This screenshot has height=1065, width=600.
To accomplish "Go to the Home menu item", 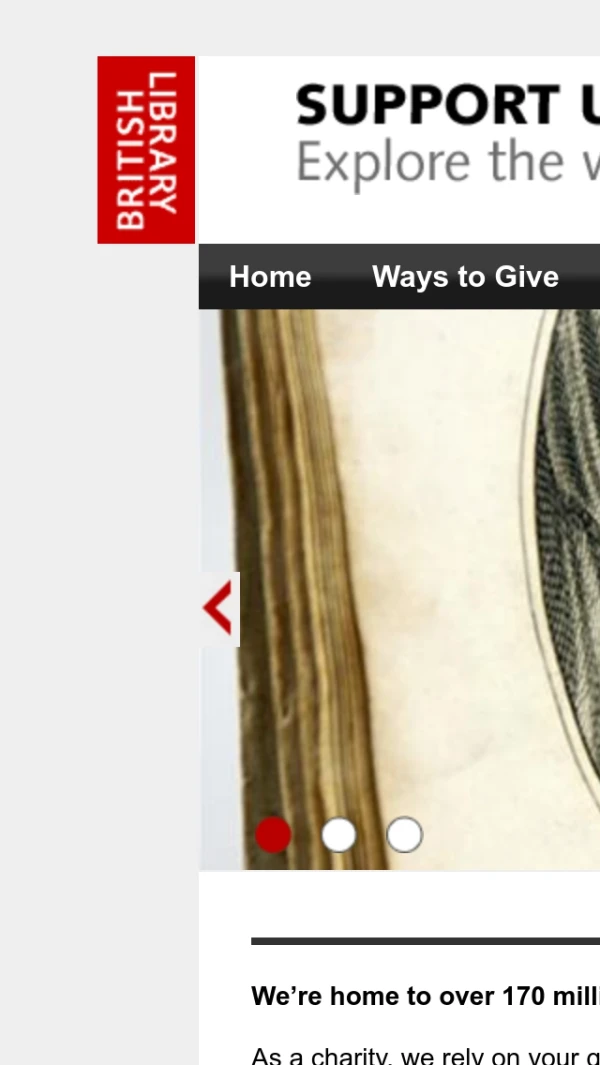I will [270, 277].
